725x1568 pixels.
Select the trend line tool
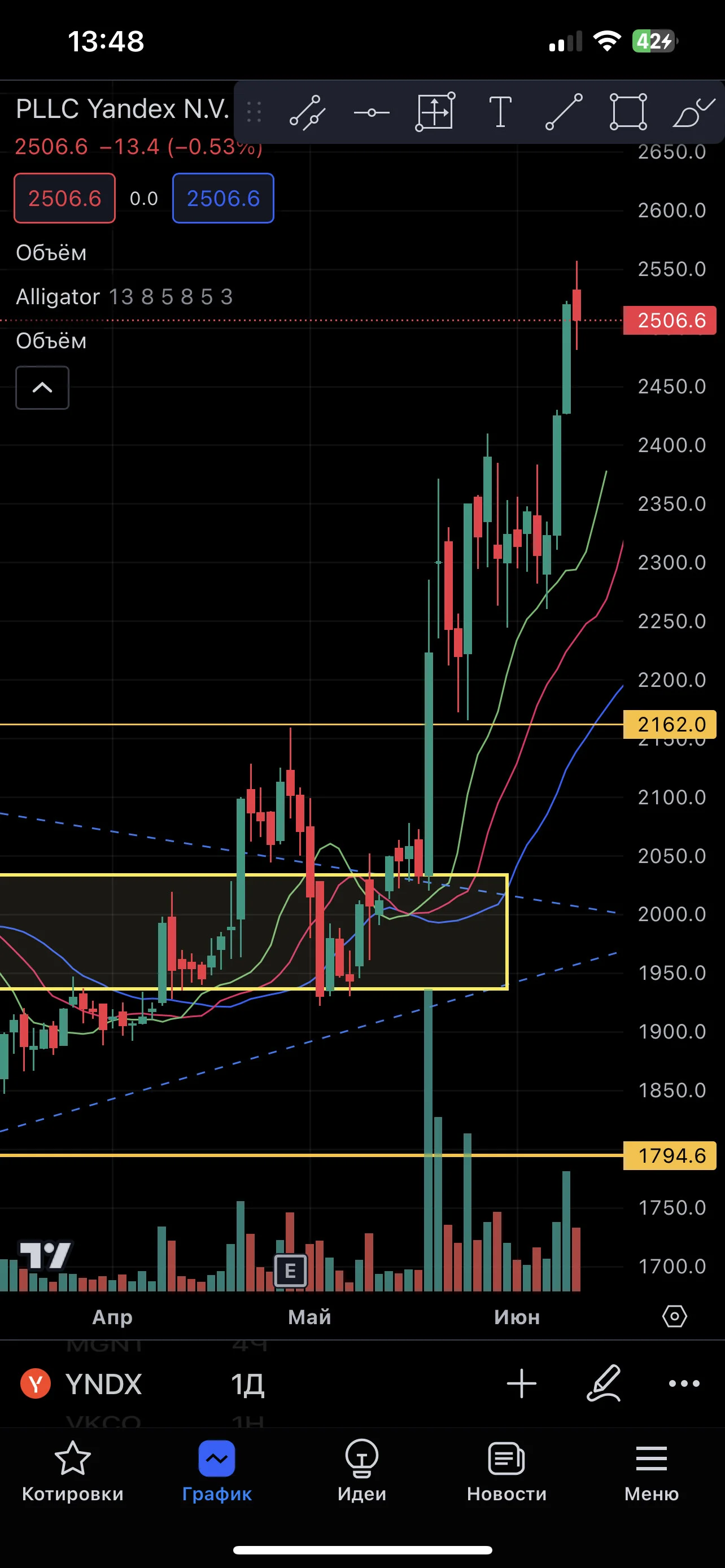[564, 112]
